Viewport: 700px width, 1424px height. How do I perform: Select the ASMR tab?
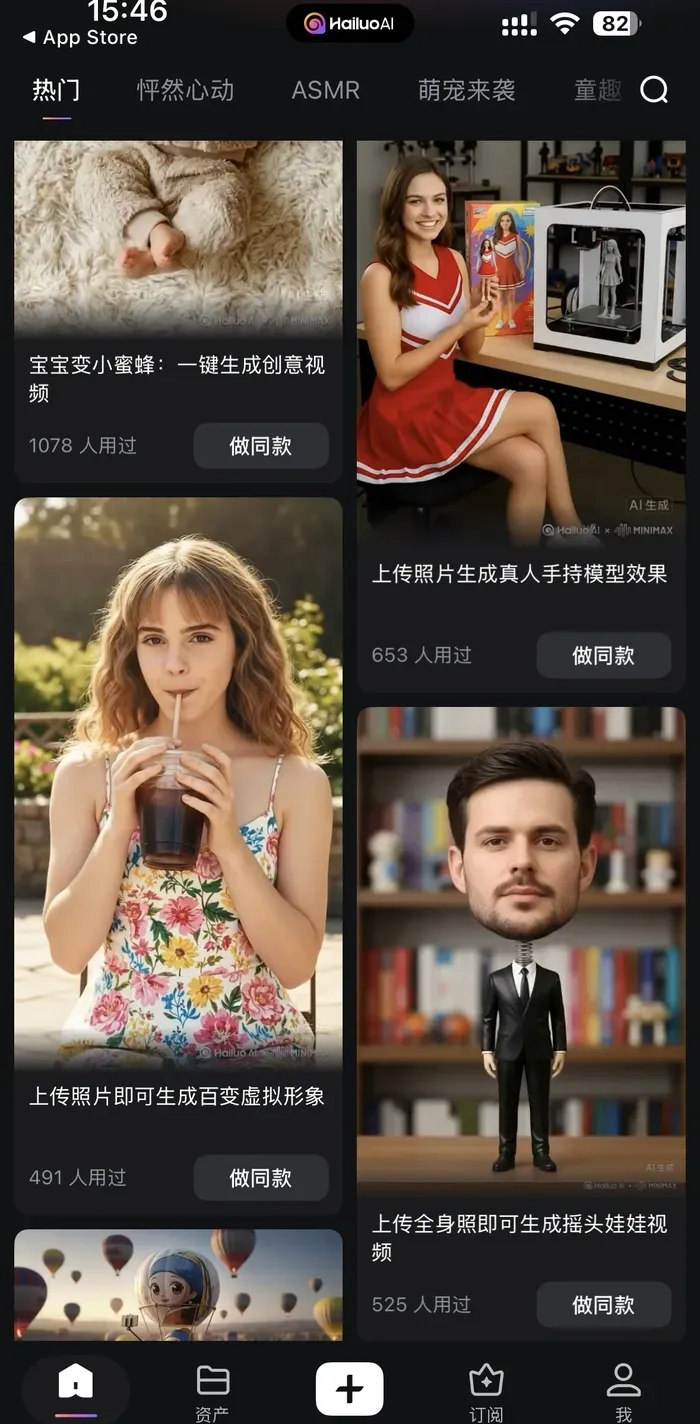click(325, 90)
